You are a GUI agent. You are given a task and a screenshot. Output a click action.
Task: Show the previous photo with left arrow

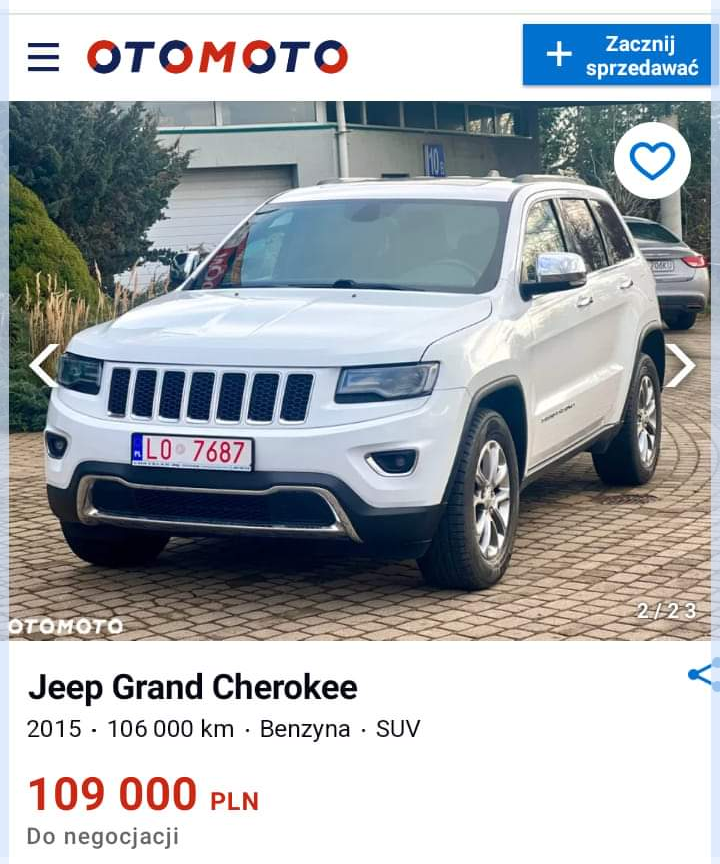[42, 365]
